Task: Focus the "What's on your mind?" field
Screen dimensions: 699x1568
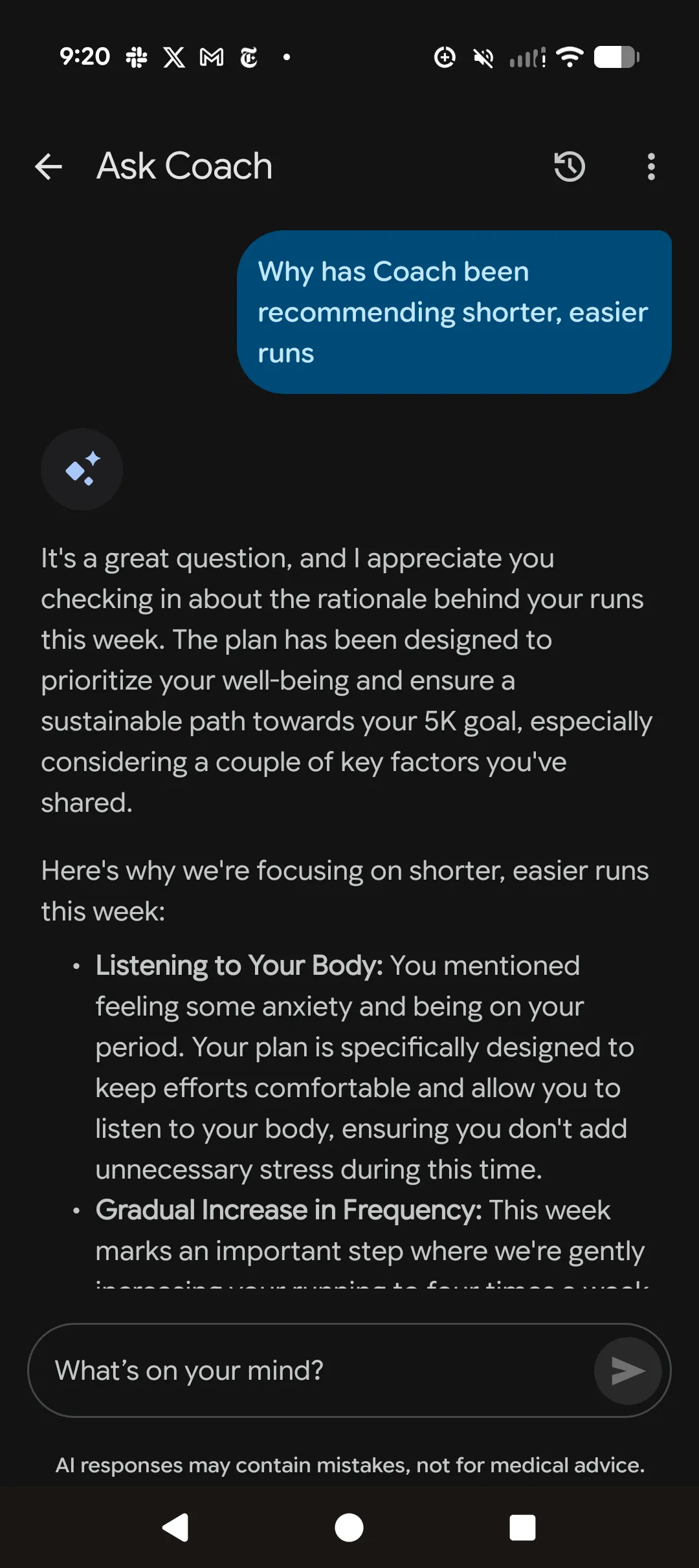Action: [311, 1370]
